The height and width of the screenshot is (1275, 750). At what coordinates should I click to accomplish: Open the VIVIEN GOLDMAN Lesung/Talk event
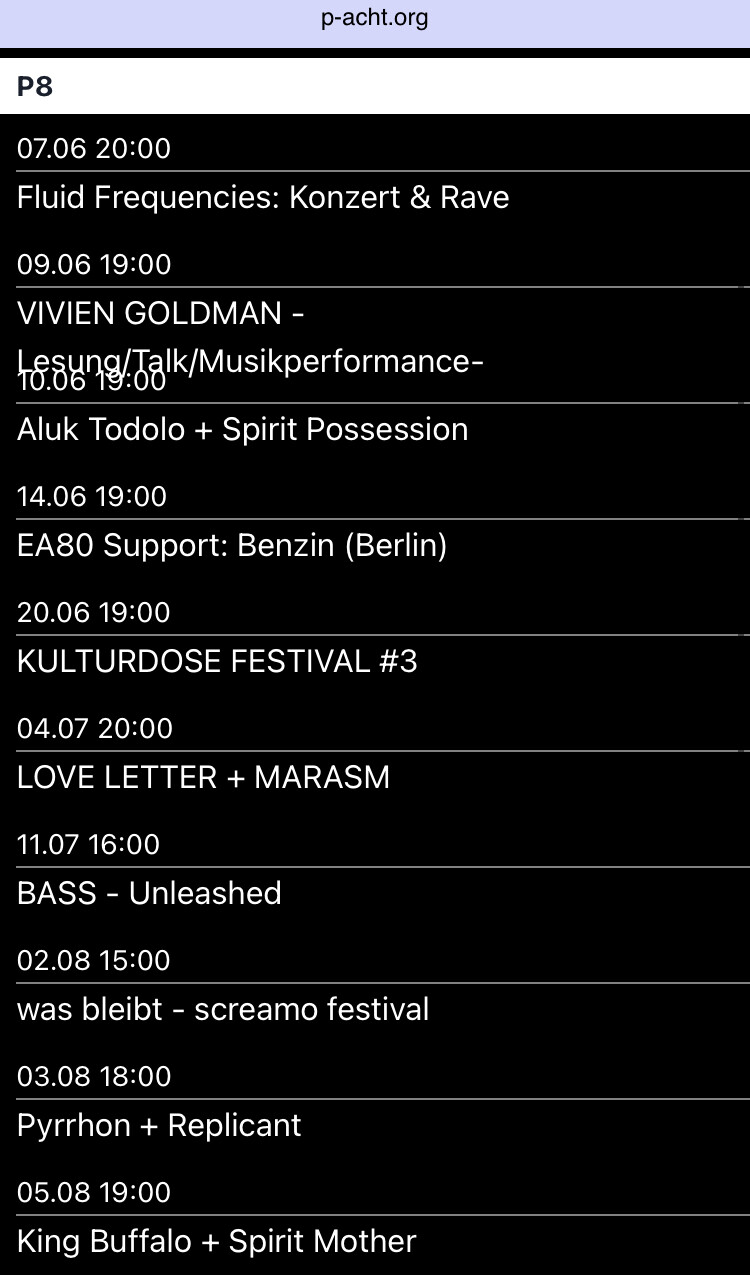coord(251,337)
